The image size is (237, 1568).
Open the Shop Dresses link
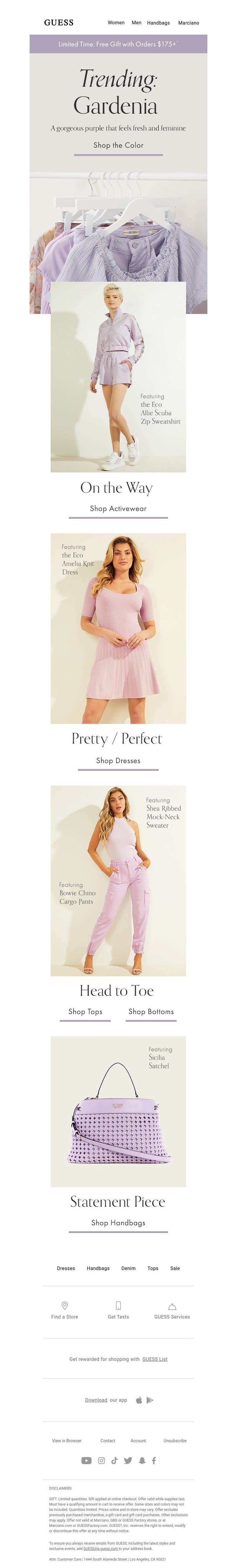118,760
